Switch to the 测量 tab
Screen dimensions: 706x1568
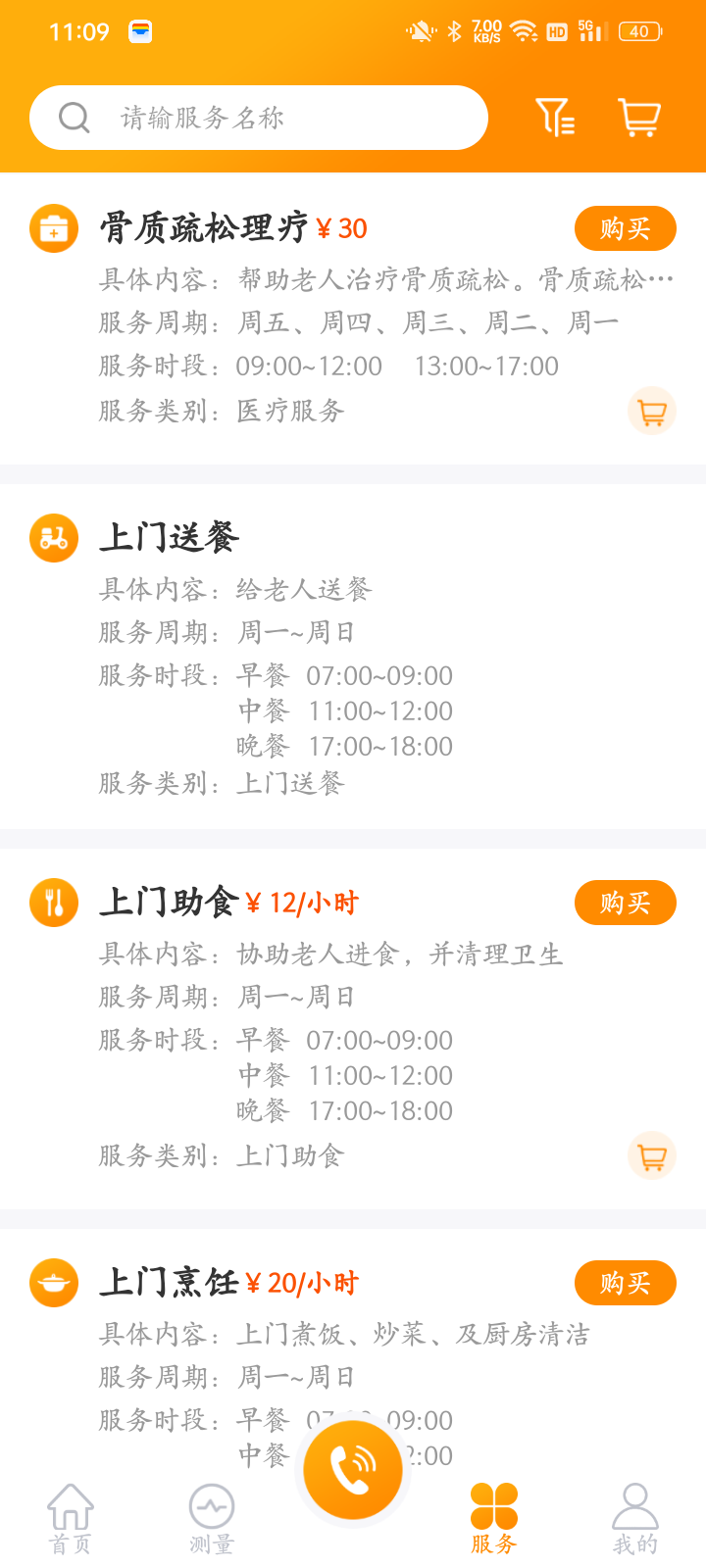[x=212, y=1519]
